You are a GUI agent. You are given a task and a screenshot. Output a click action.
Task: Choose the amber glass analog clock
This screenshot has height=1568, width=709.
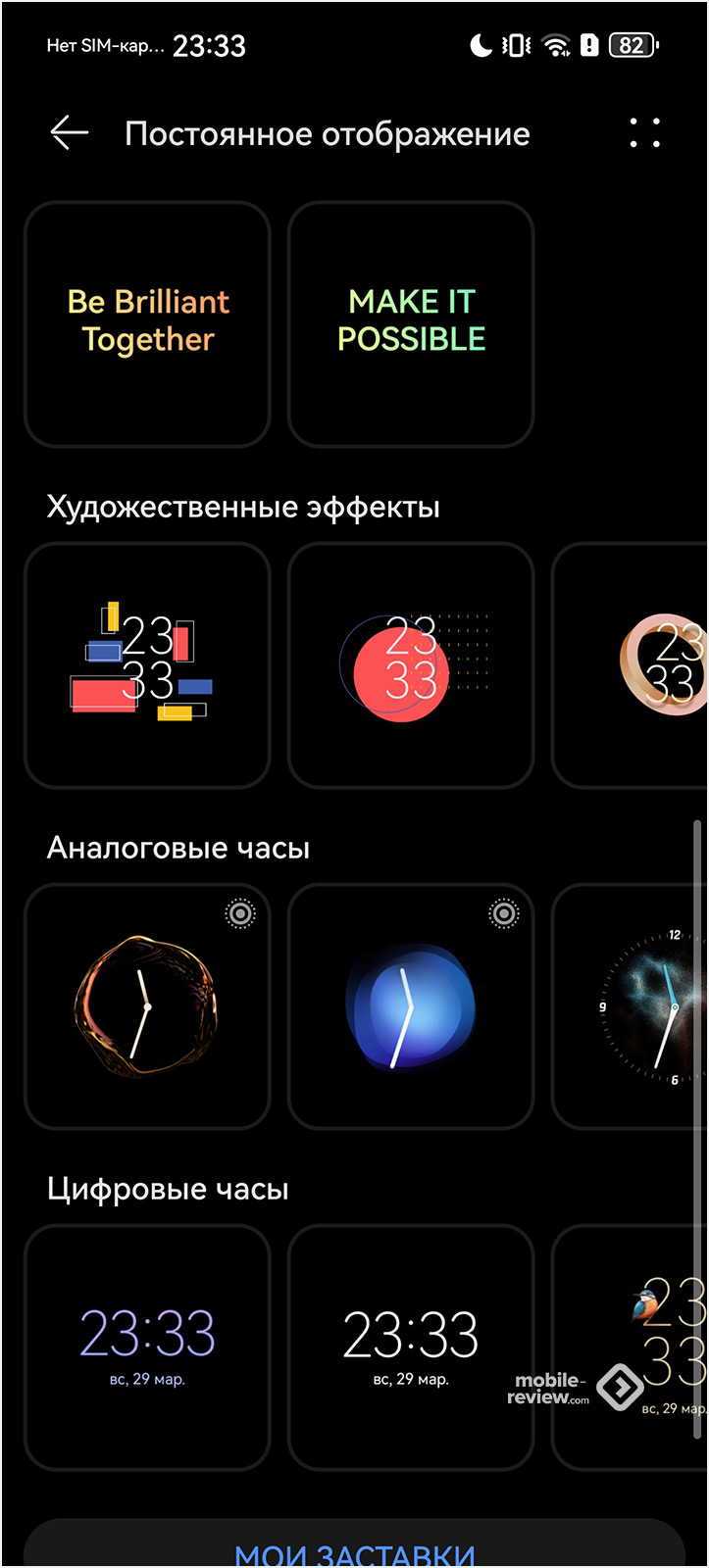pos(147,1006)
